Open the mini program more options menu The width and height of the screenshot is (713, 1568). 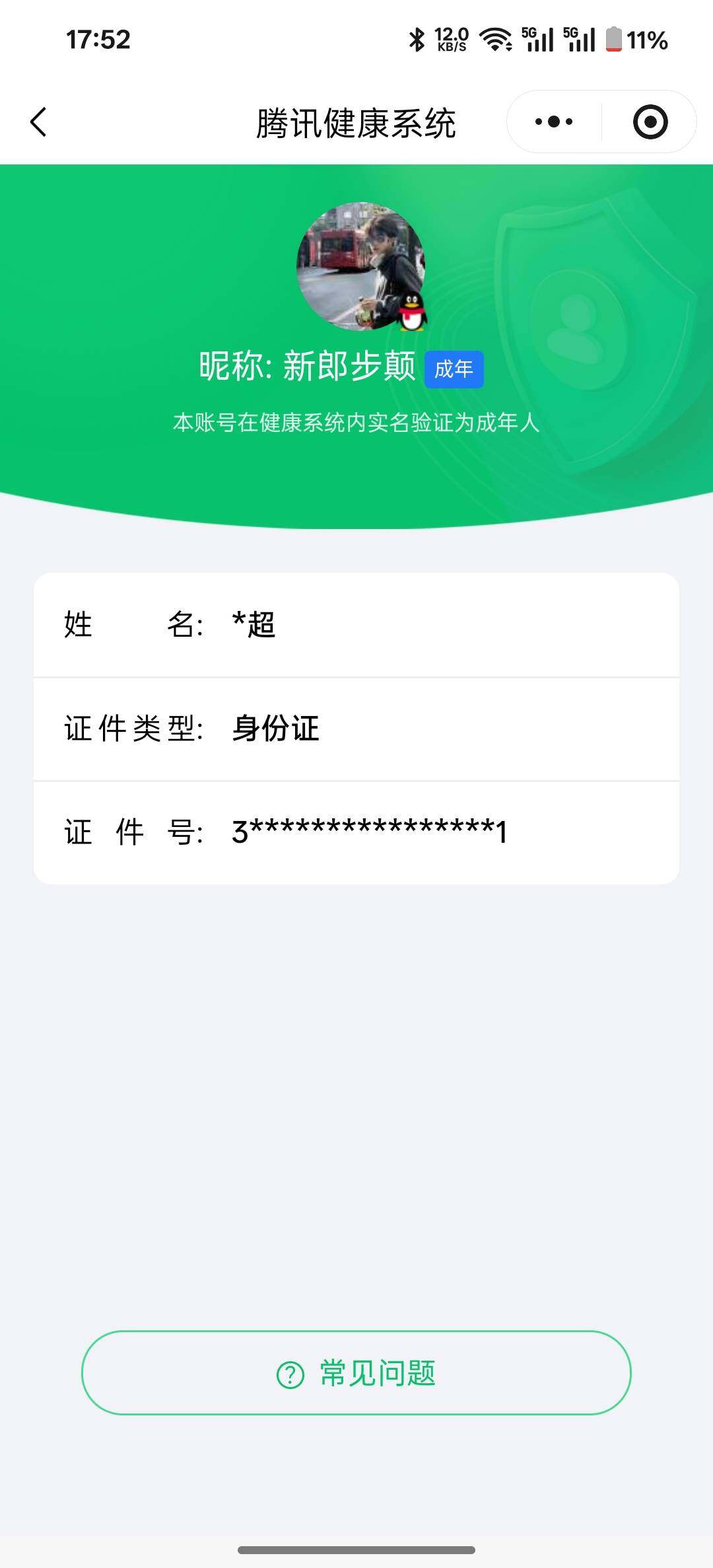(553, 121)
